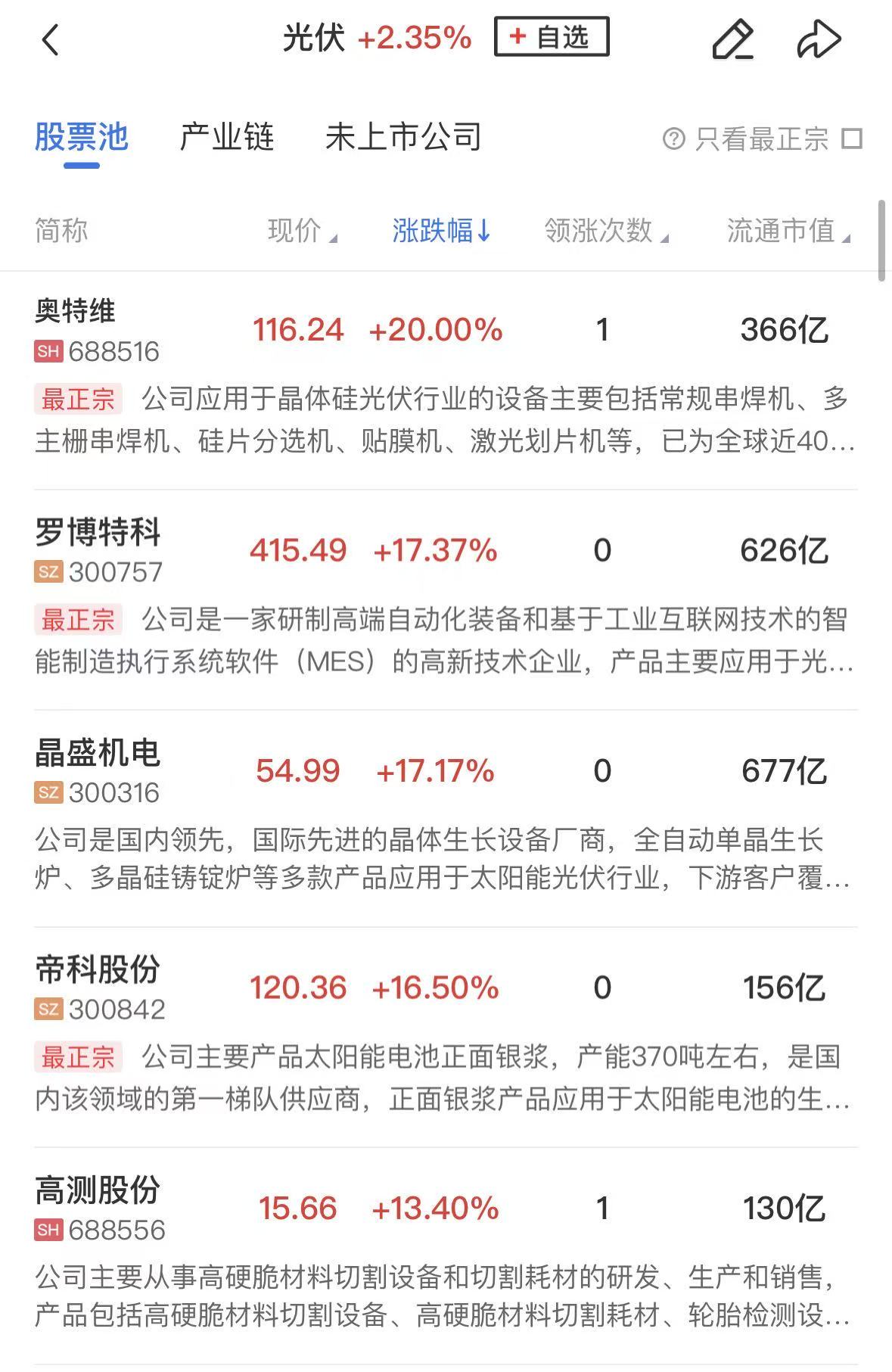Share this 光伏 sector page
The height and width of the screenshot is (1372, 892).
coord(819,39)
